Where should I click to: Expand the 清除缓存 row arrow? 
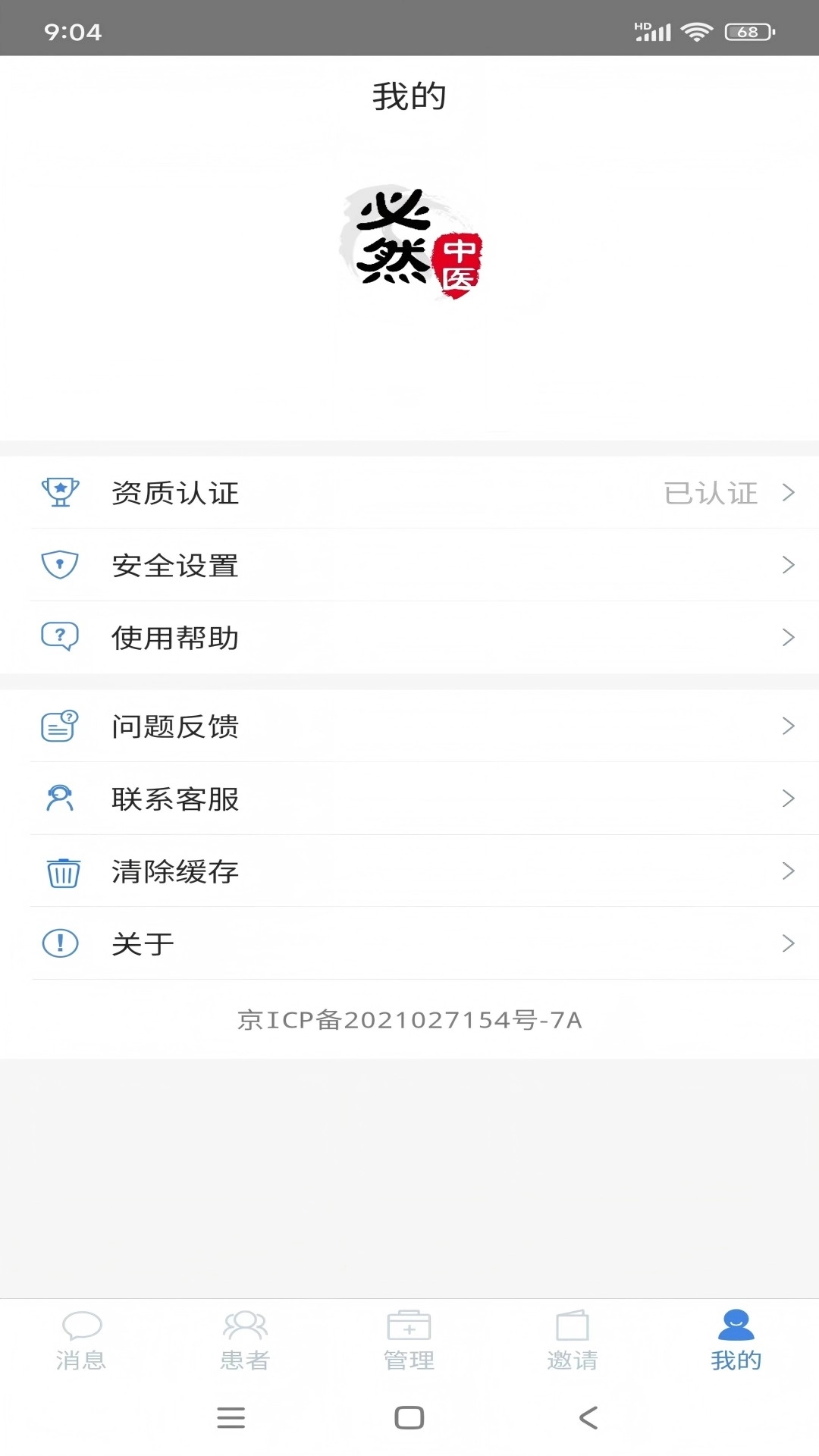[x=788, y=871]
